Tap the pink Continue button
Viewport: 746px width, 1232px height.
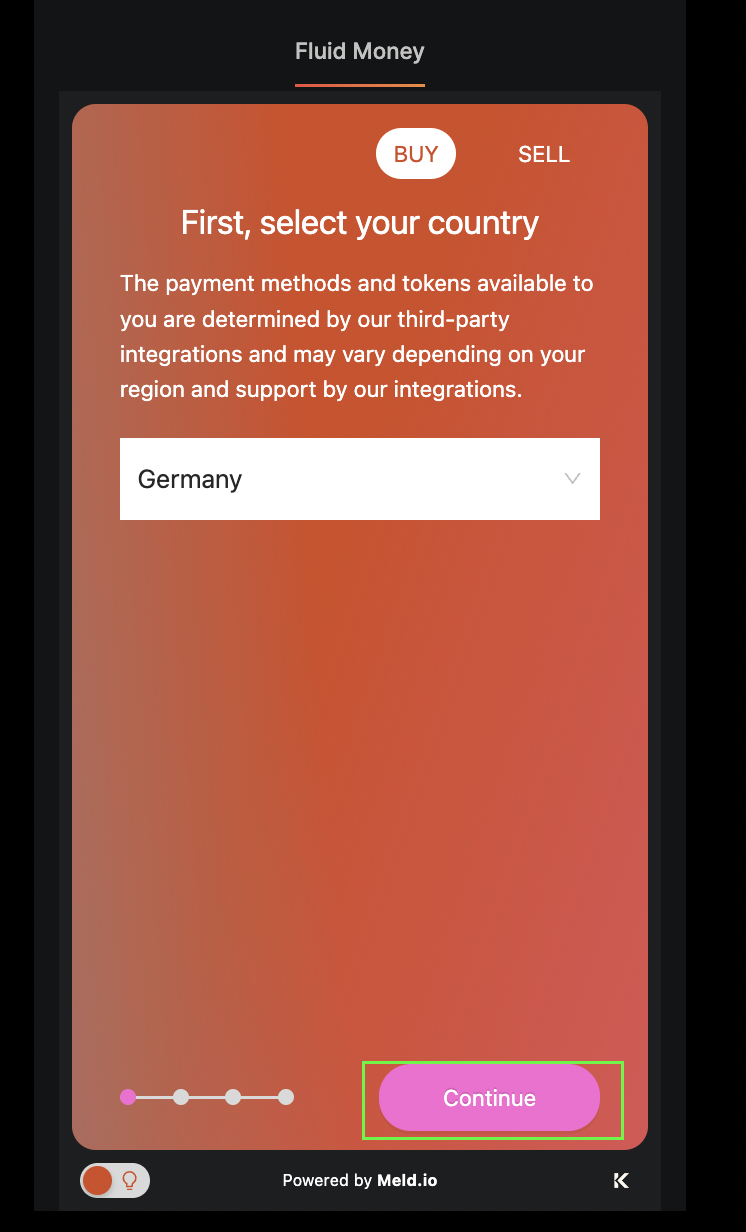click(x=489, y=1098)
